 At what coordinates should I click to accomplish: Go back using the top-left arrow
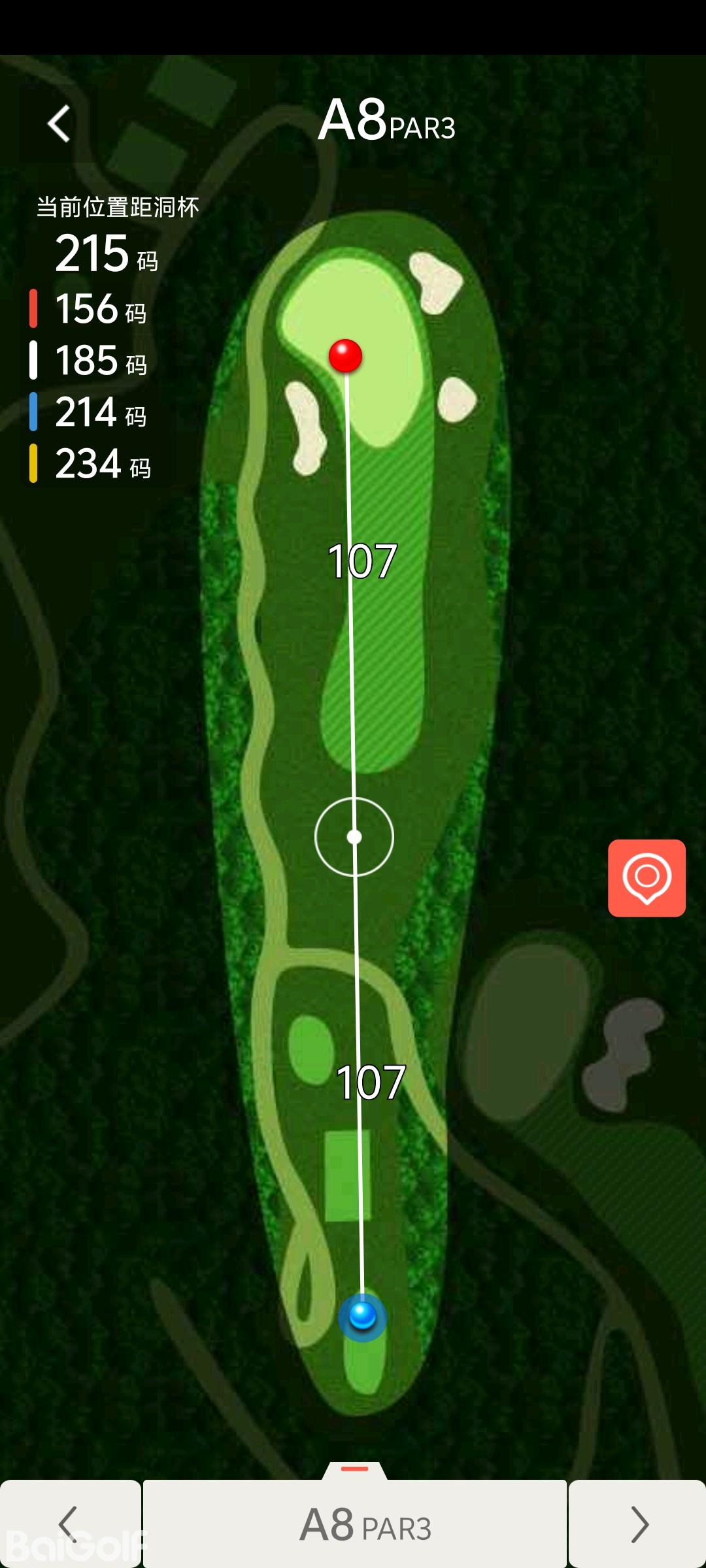point(59,123)
